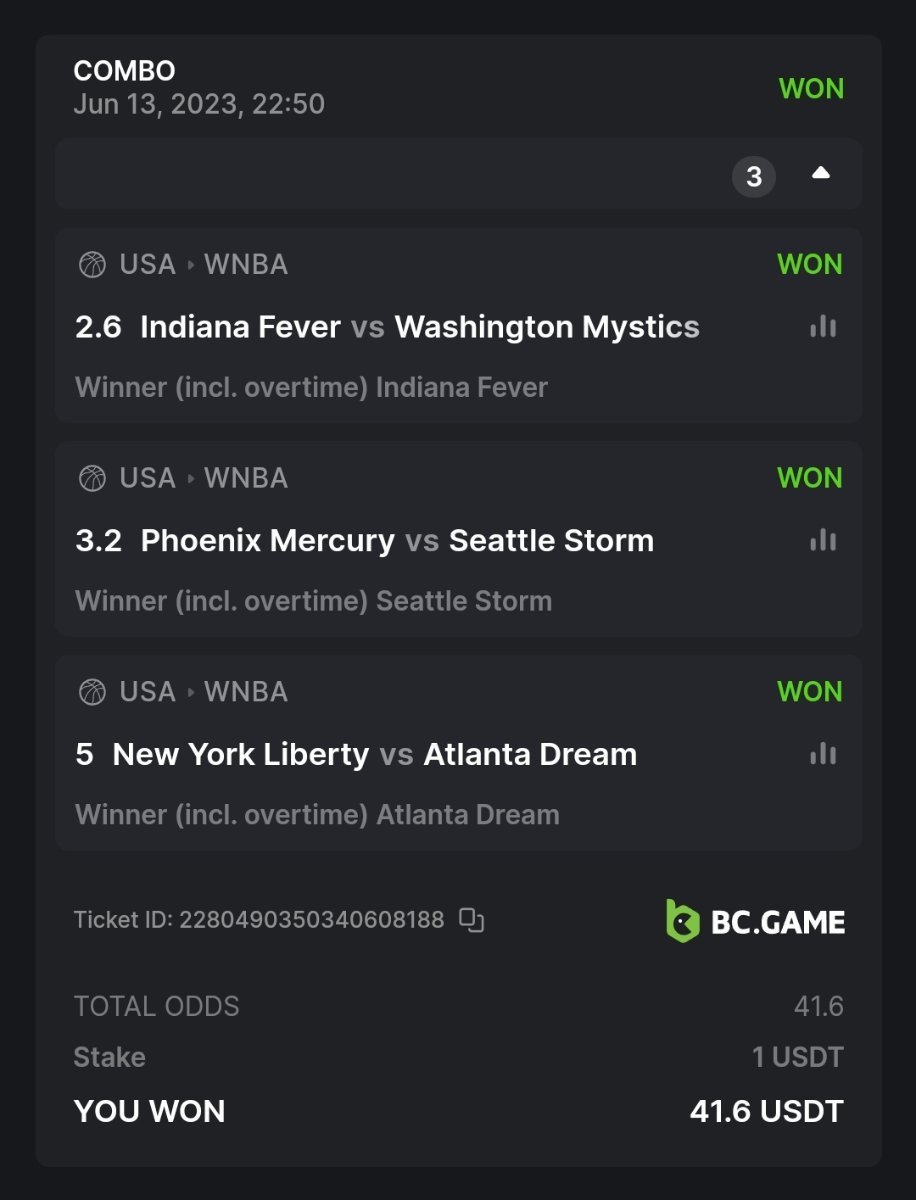Open the Indiana Fever vs Washington Mystics bet
This screenshot has height=1200, width=916.
click(x=420, y=327)
